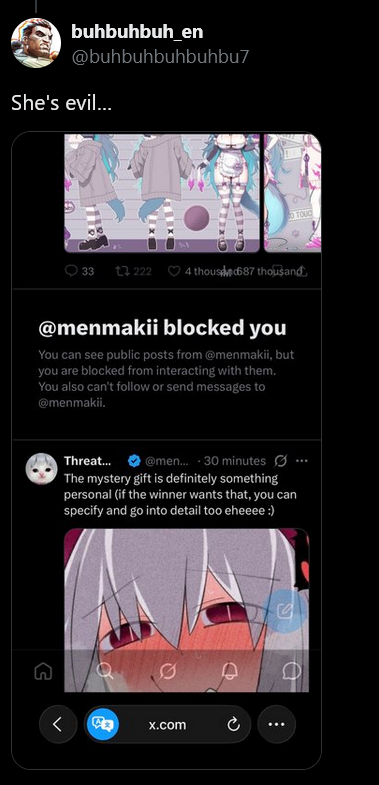The image size is (379, 785).
Task: Tap the @buhbuhbuhbuhbu7 handle
Action: [x=160, y=56]
